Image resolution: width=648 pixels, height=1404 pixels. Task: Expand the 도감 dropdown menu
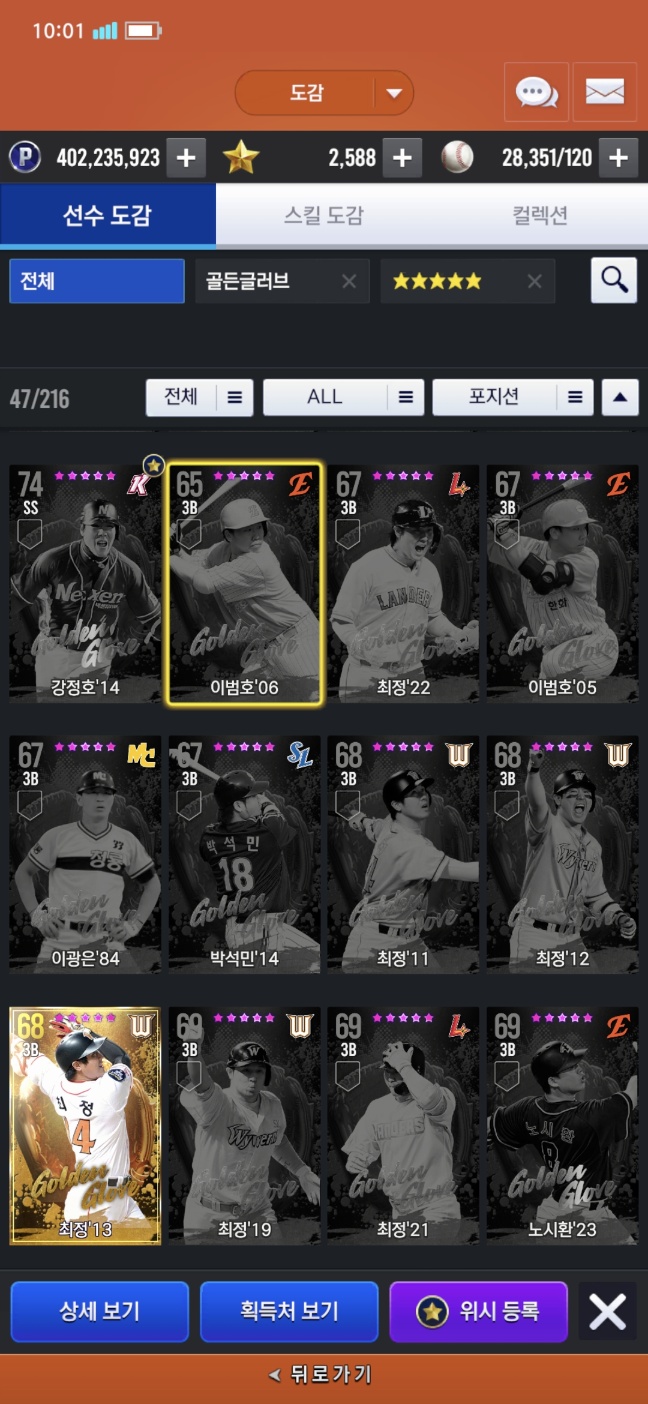click(394, 93)
